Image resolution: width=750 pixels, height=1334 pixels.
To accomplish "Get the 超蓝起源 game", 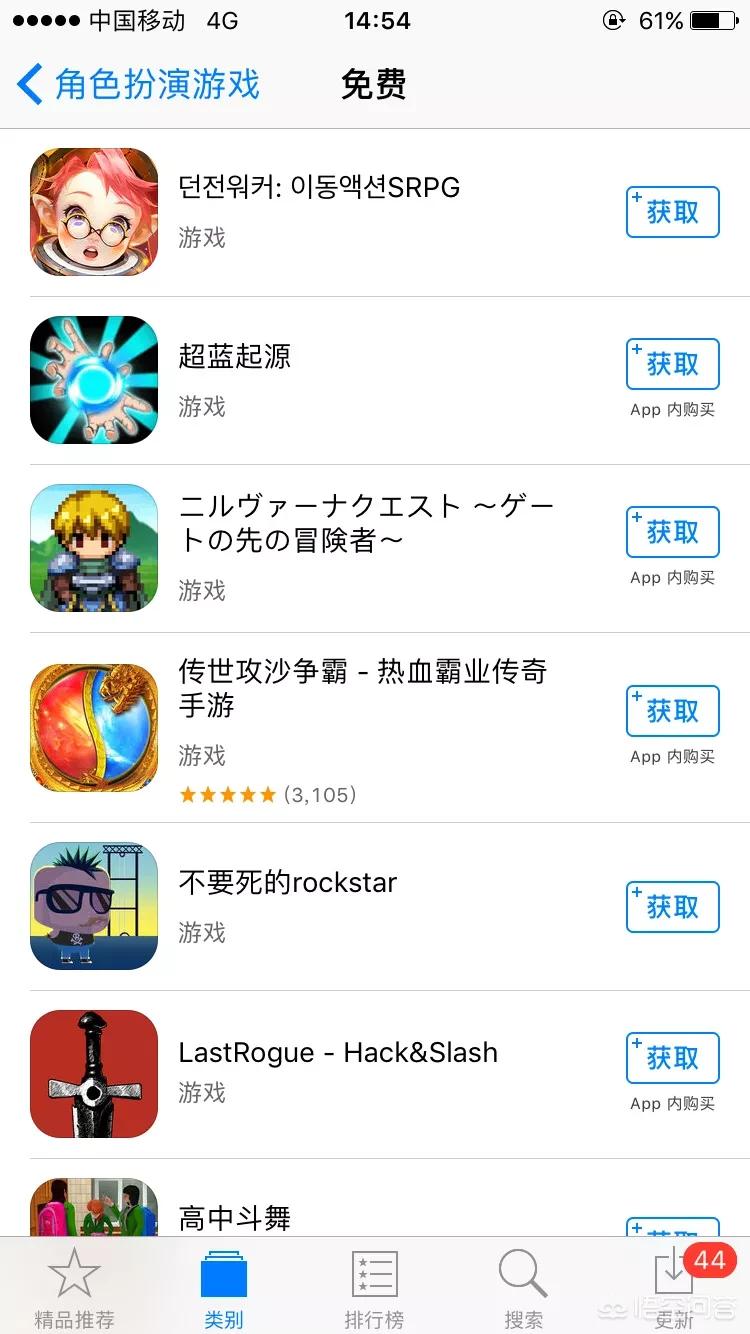I will click(672, 364).
